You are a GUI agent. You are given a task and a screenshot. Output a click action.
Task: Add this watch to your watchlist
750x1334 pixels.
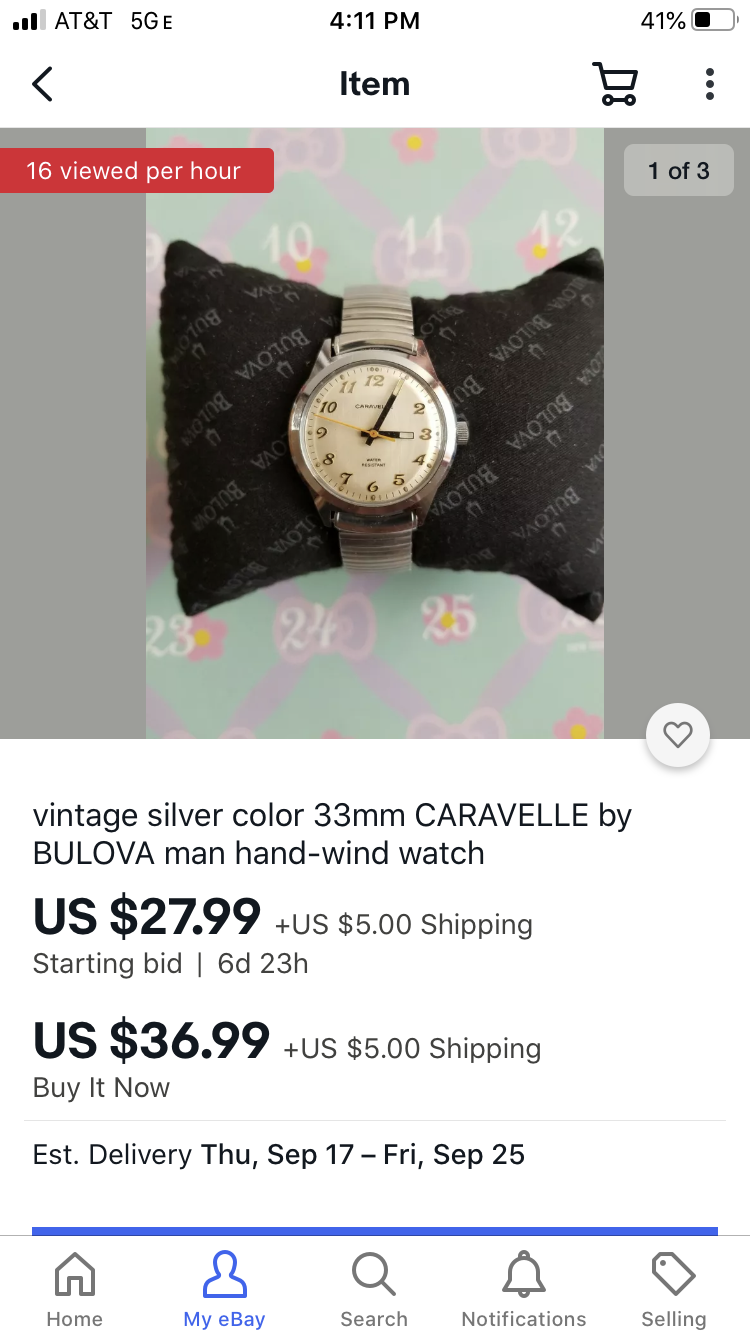click(x=678, y=736)
